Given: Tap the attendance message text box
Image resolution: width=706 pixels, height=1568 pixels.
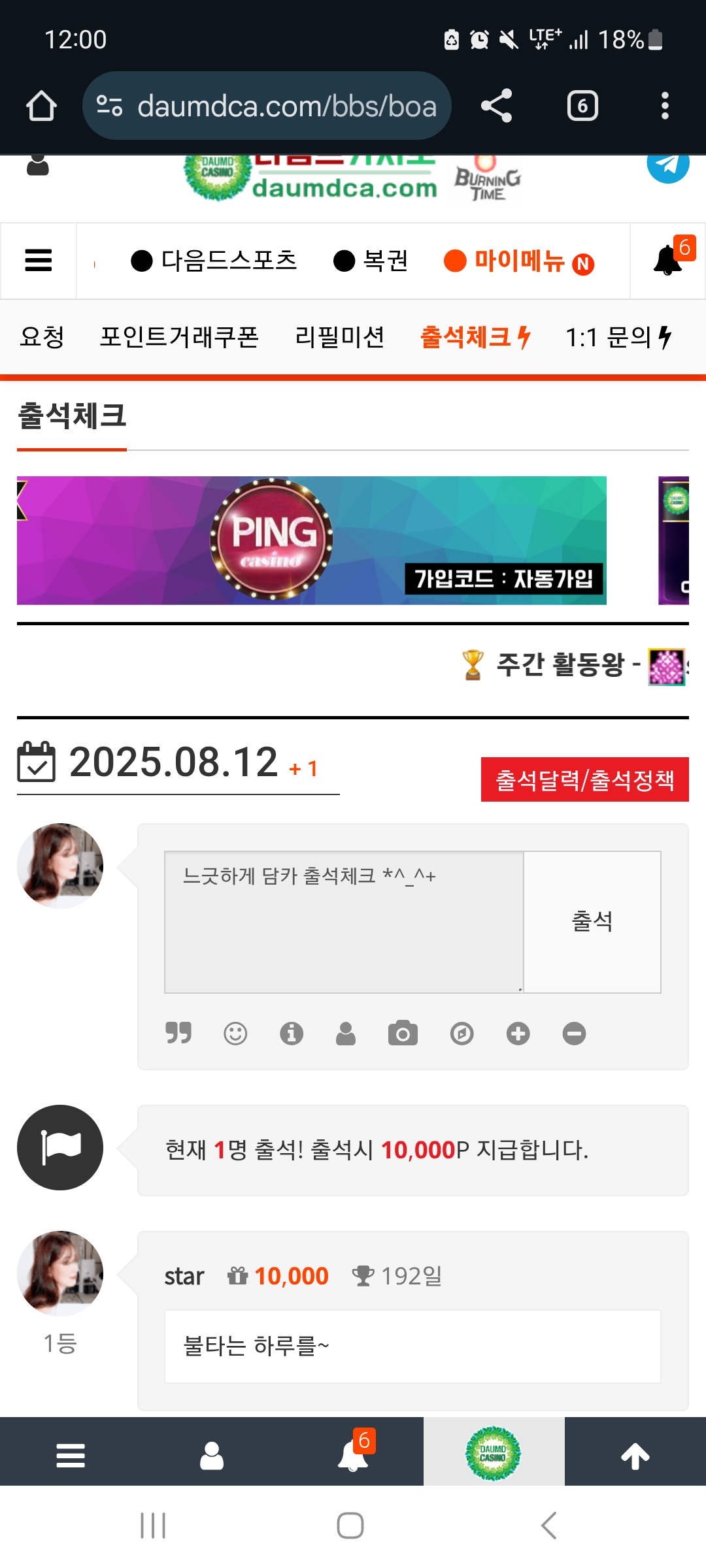Looking at the screenshot, I should [344, 922].
